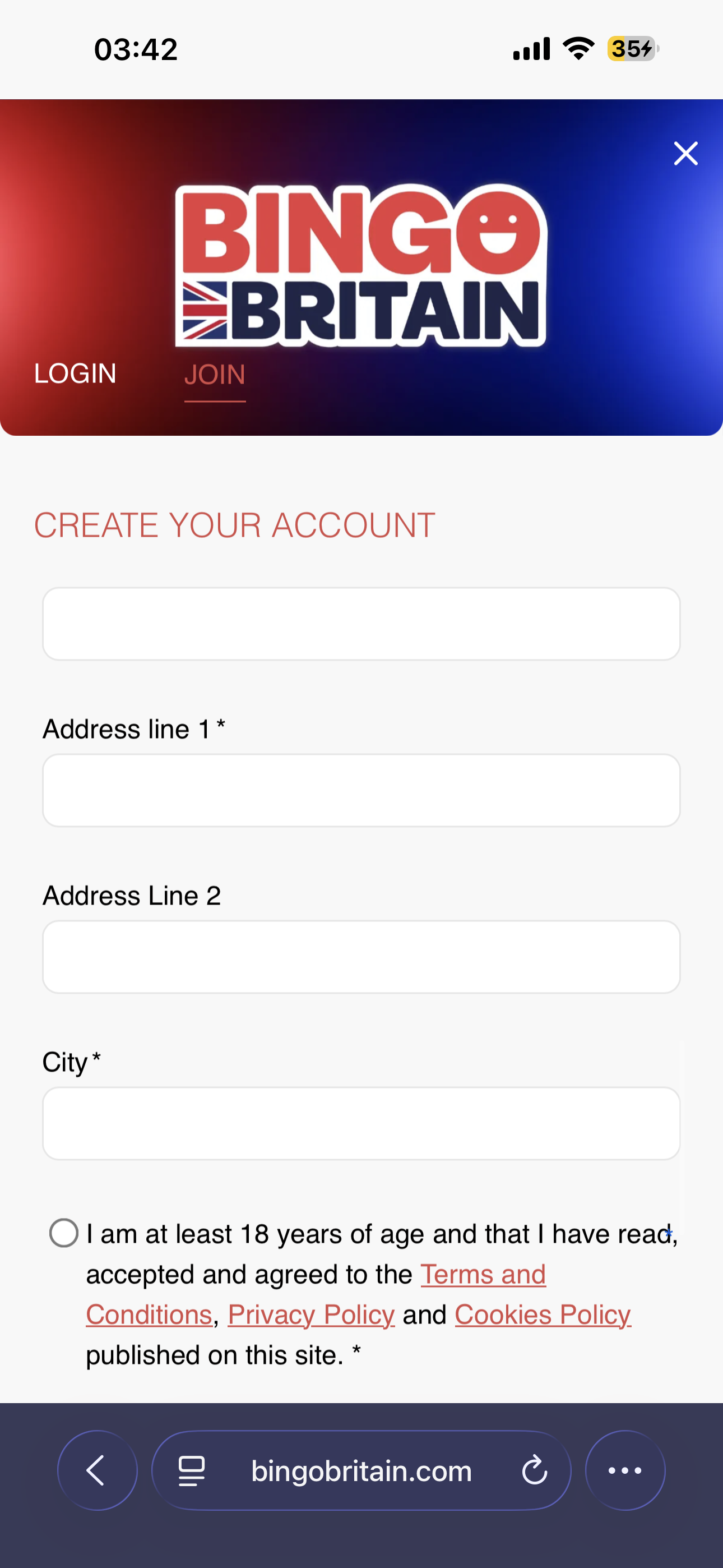The width and height of the screenshot is (723, 1568).
Task: Reload the page with the refresh icon
Action: click(534, 1470)
